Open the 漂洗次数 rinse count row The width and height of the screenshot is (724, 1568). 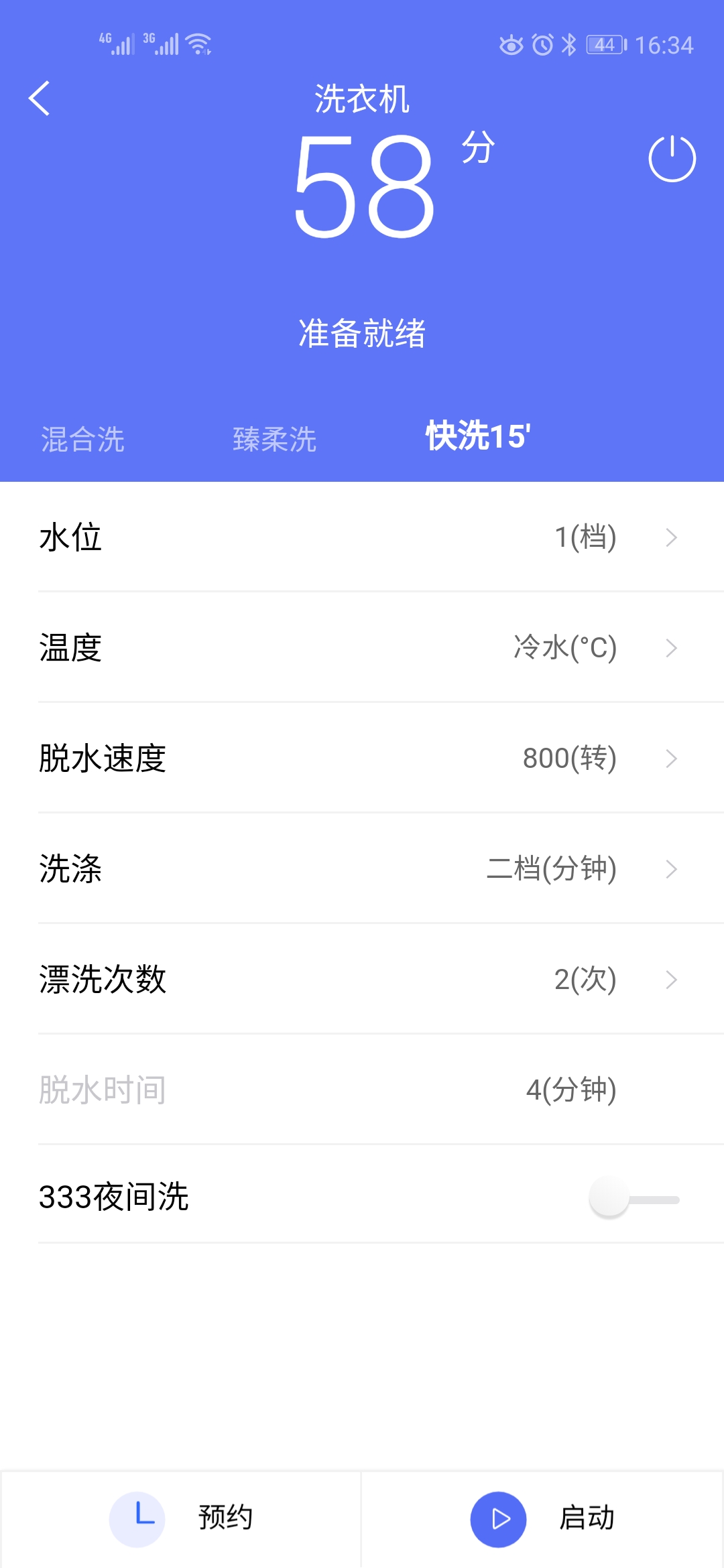click(362, 980)
